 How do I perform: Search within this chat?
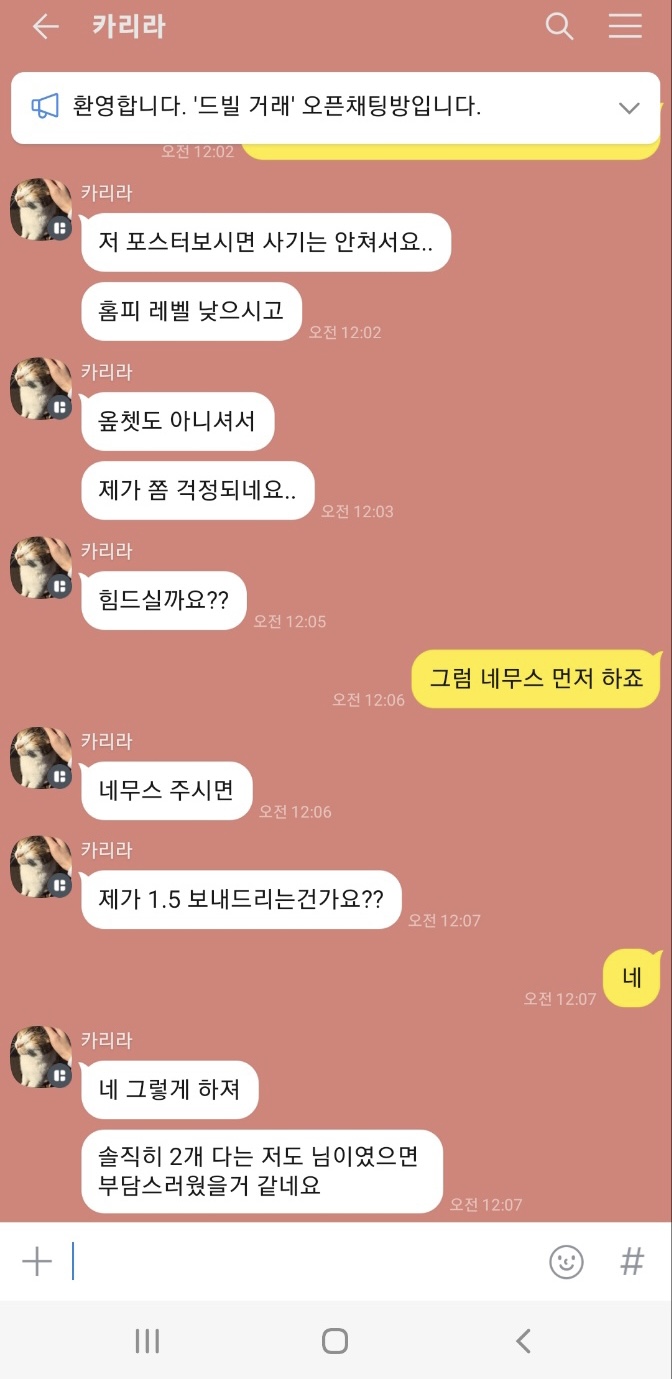pyautogui.click(x=559, y=27)
